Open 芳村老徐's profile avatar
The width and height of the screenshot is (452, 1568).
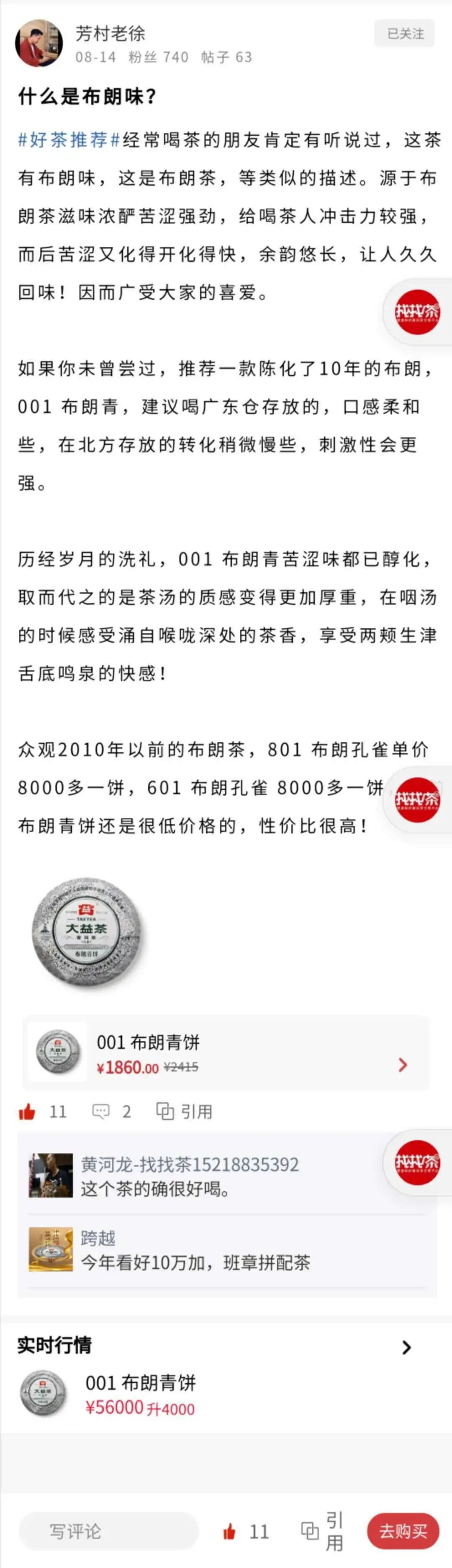point(39,43)
